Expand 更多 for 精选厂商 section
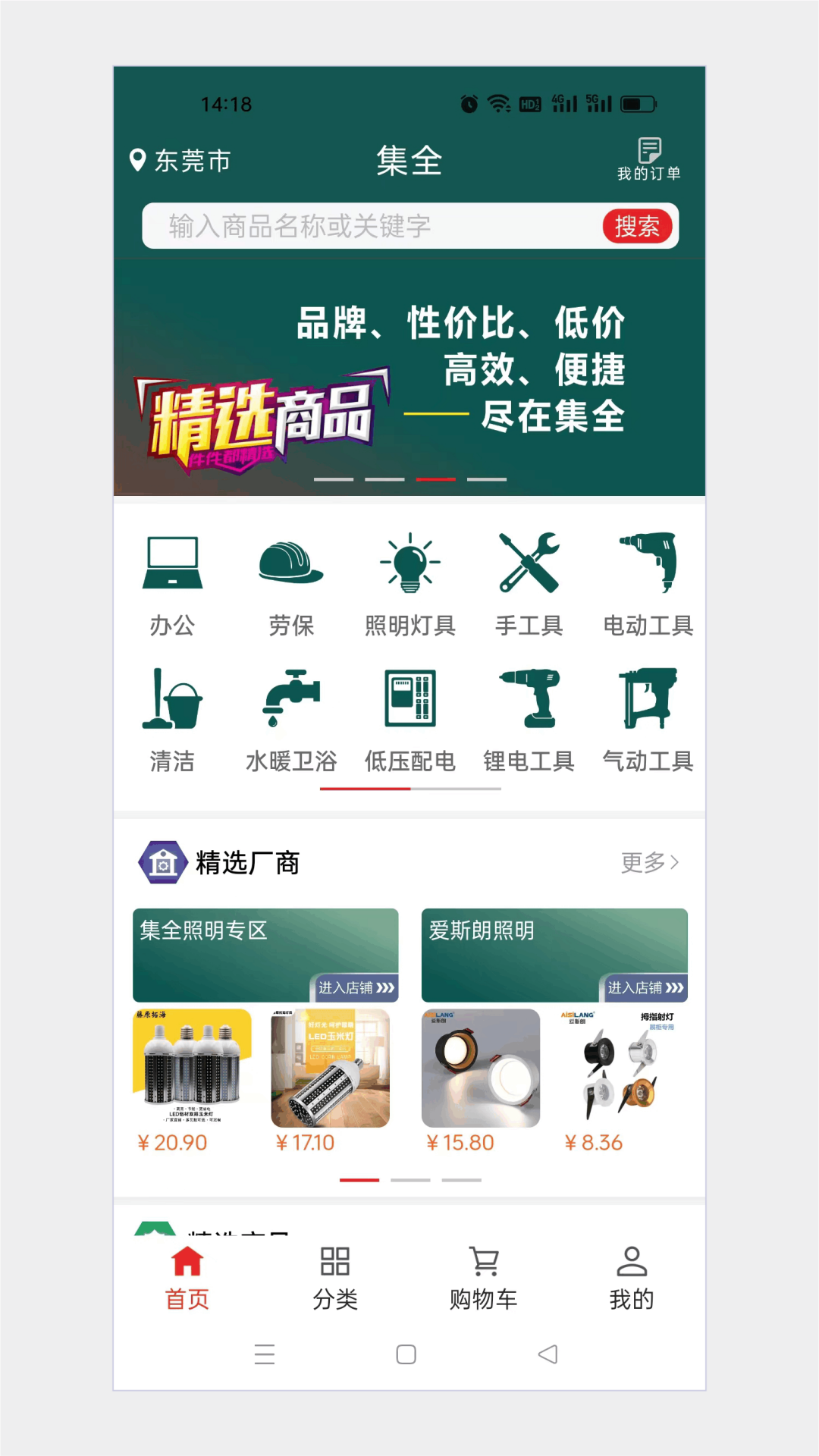This screenshot has height=1456, width=819. pyautogui.click(x=649, y=862)
